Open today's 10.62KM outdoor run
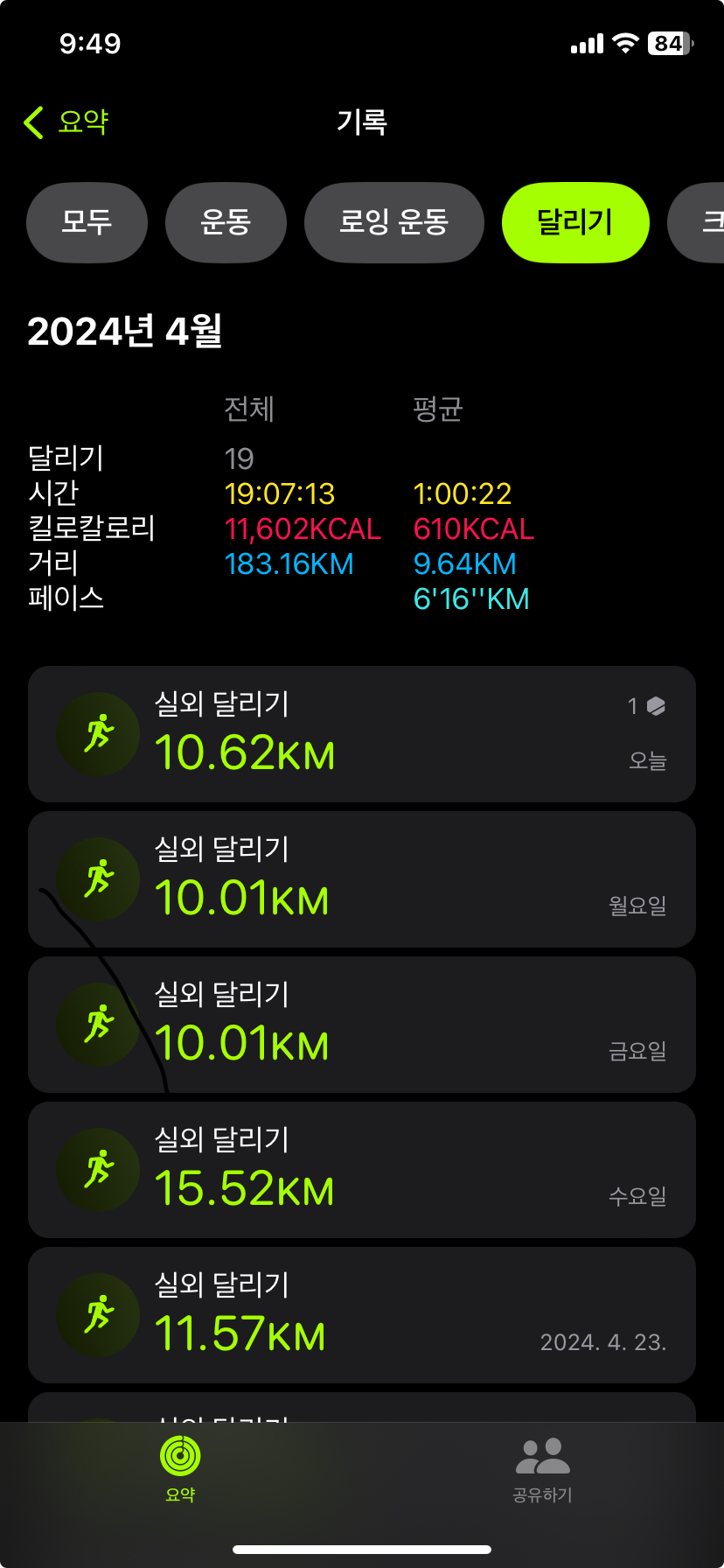Screen dimensions: 724x1568 (x=361, y=734)
